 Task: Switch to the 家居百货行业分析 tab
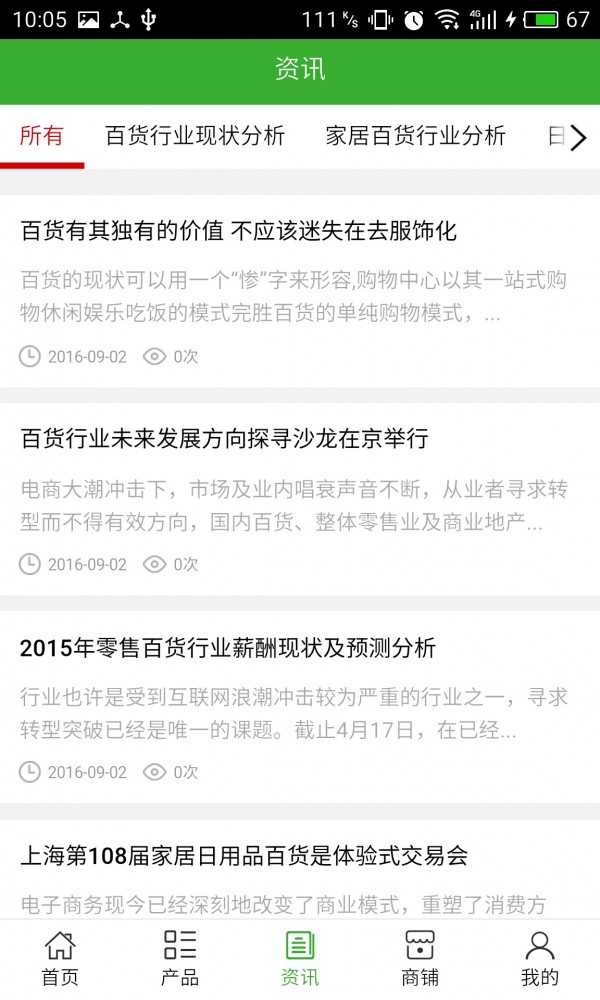[x=415, y=136]
